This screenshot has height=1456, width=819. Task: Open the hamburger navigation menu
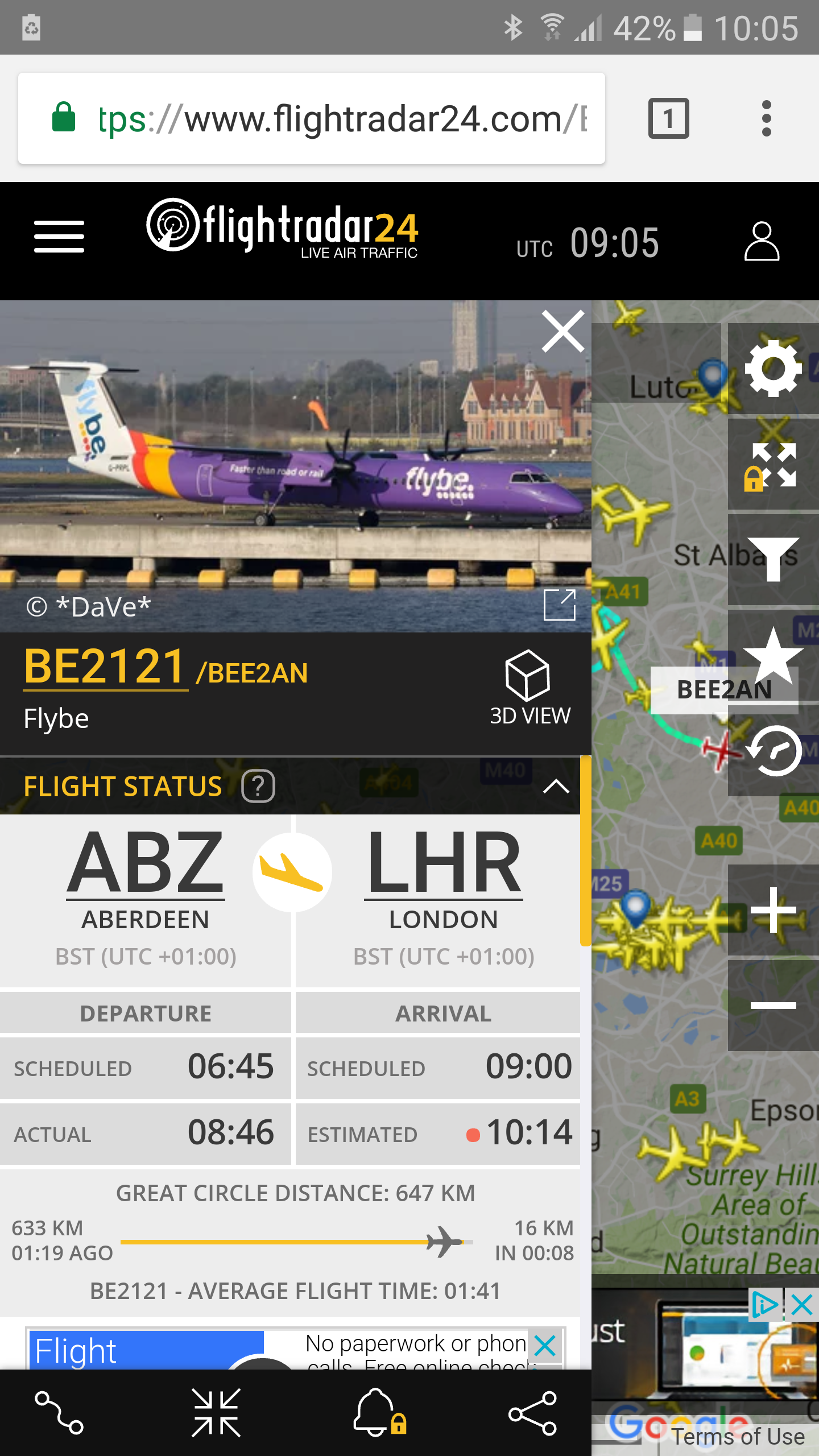click(x=59, y=237)
